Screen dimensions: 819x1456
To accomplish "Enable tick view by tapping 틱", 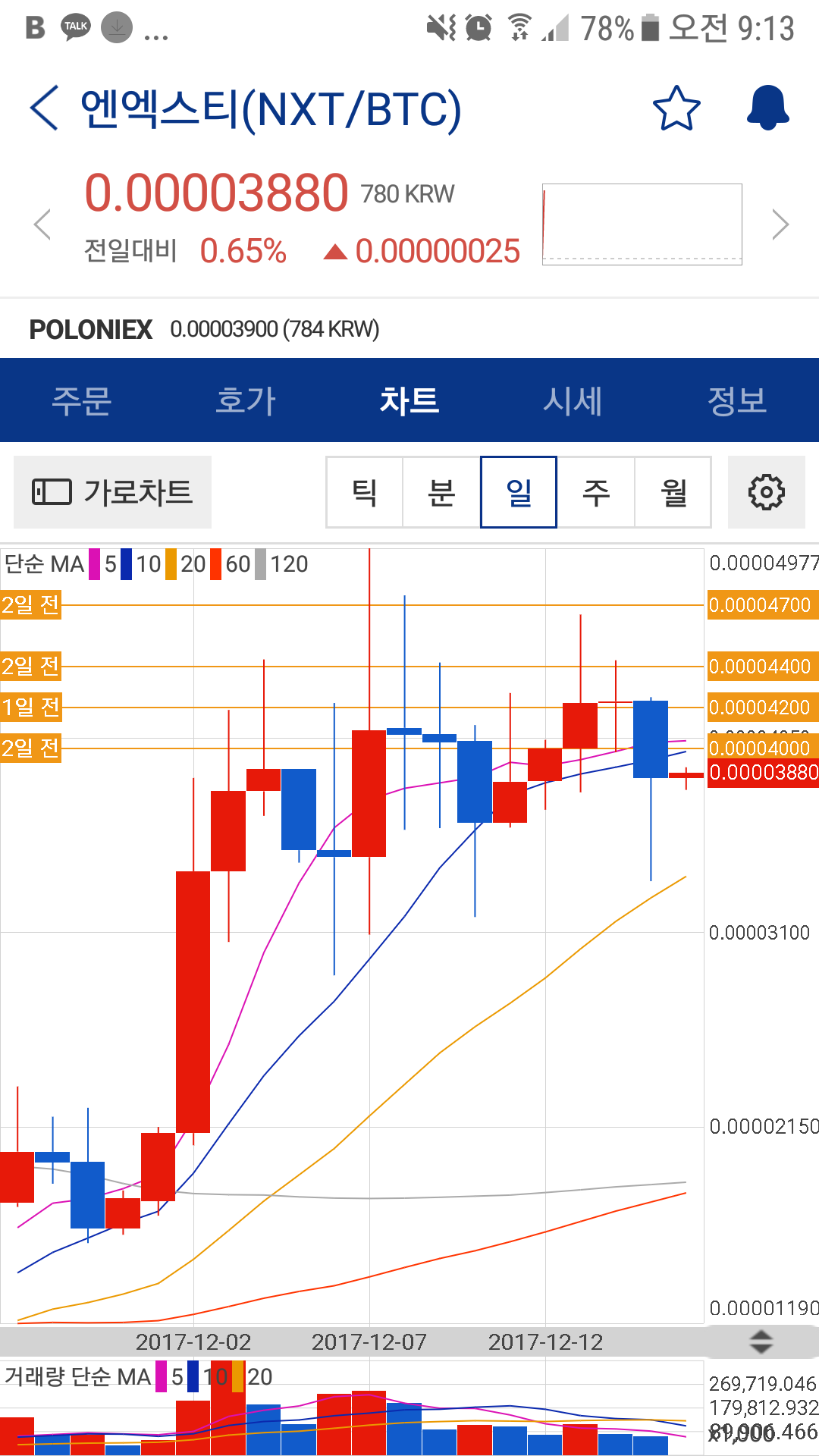I will 364,492.
